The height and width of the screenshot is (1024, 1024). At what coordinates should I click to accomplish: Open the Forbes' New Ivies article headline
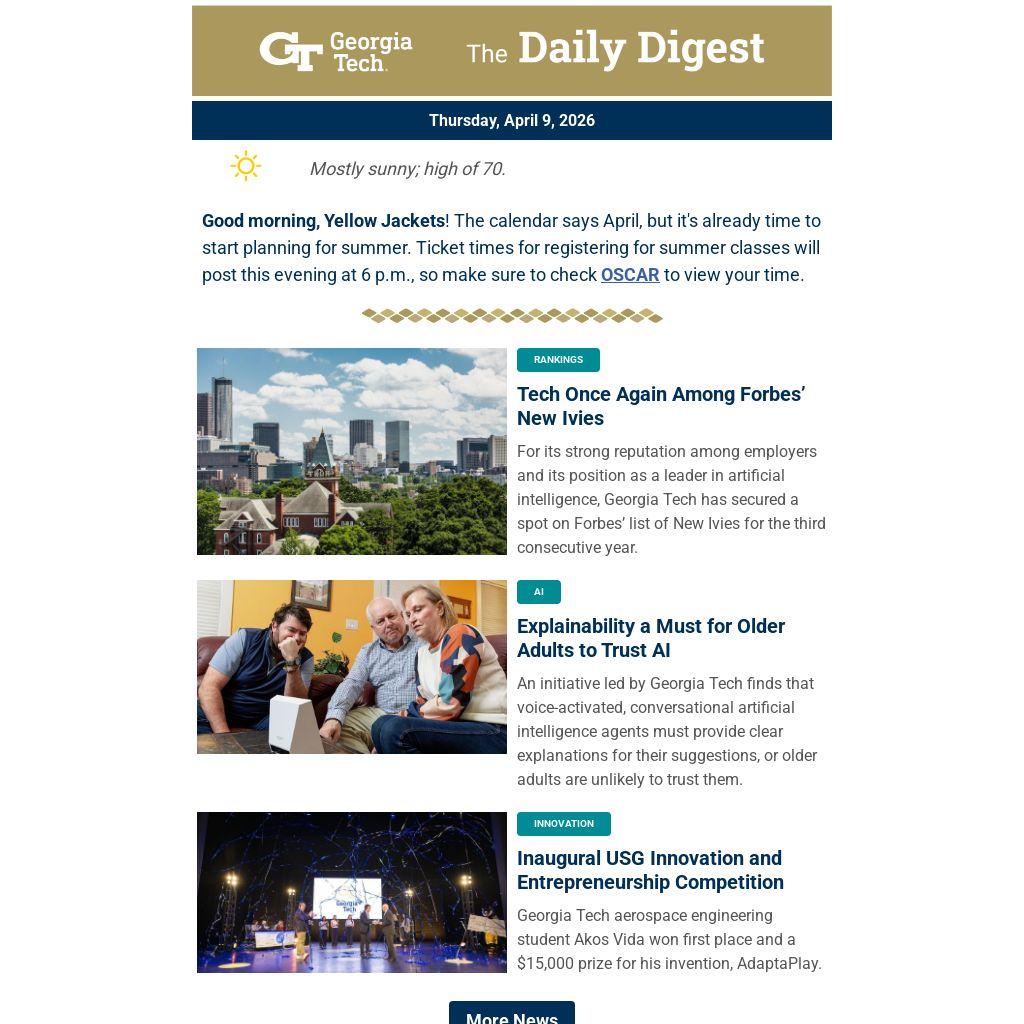pos(660,406)
